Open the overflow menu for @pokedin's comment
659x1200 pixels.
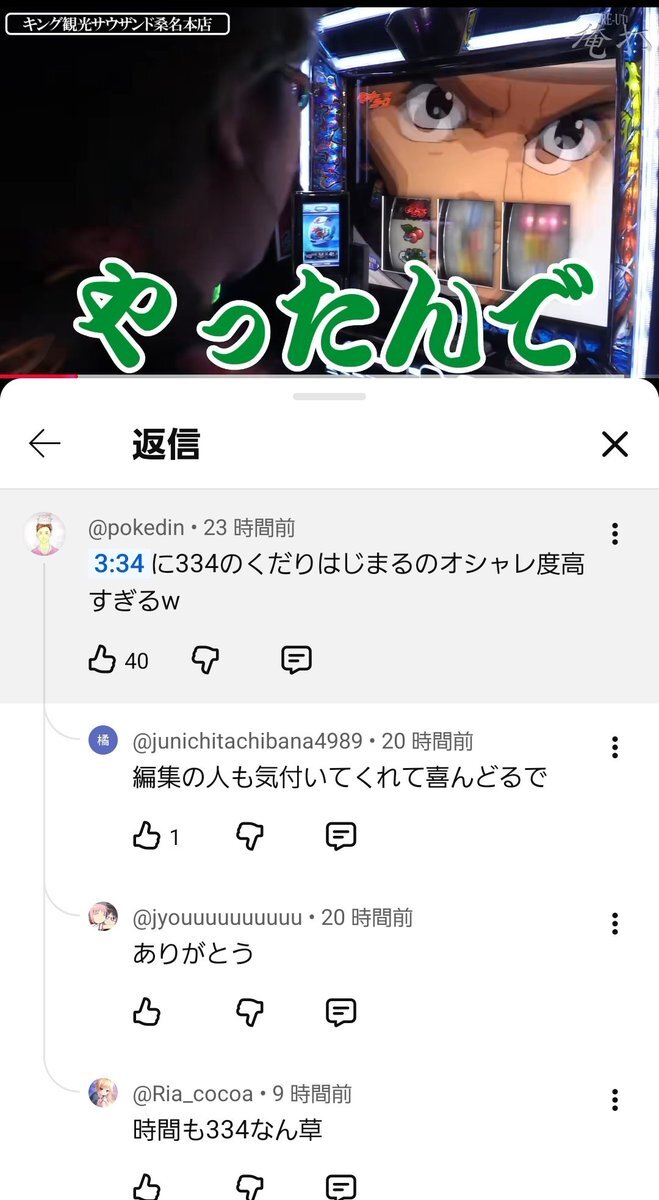coord(614,534)
